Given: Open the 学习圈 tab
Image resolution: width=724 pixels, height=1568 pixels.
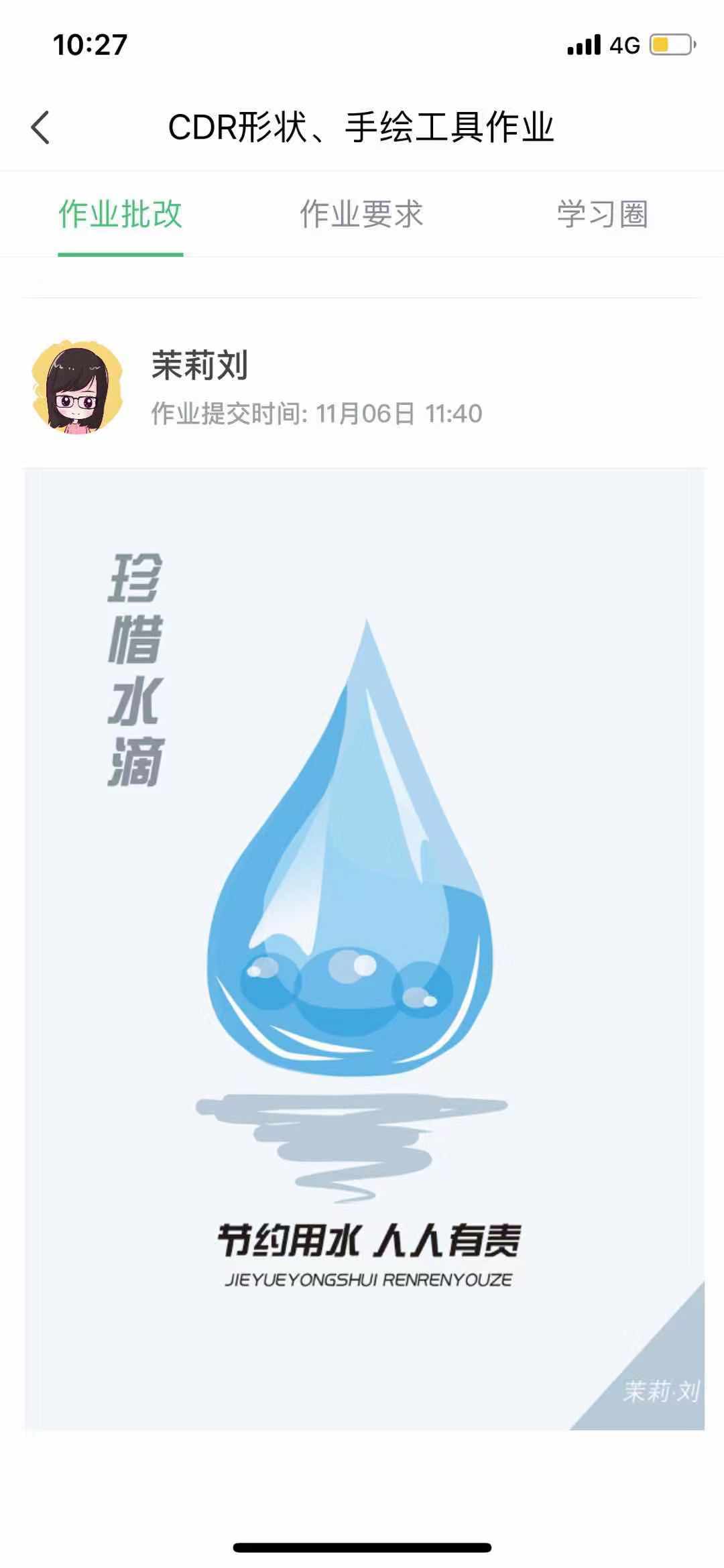Looking at the screenshot, I should [x=602, y=215].
